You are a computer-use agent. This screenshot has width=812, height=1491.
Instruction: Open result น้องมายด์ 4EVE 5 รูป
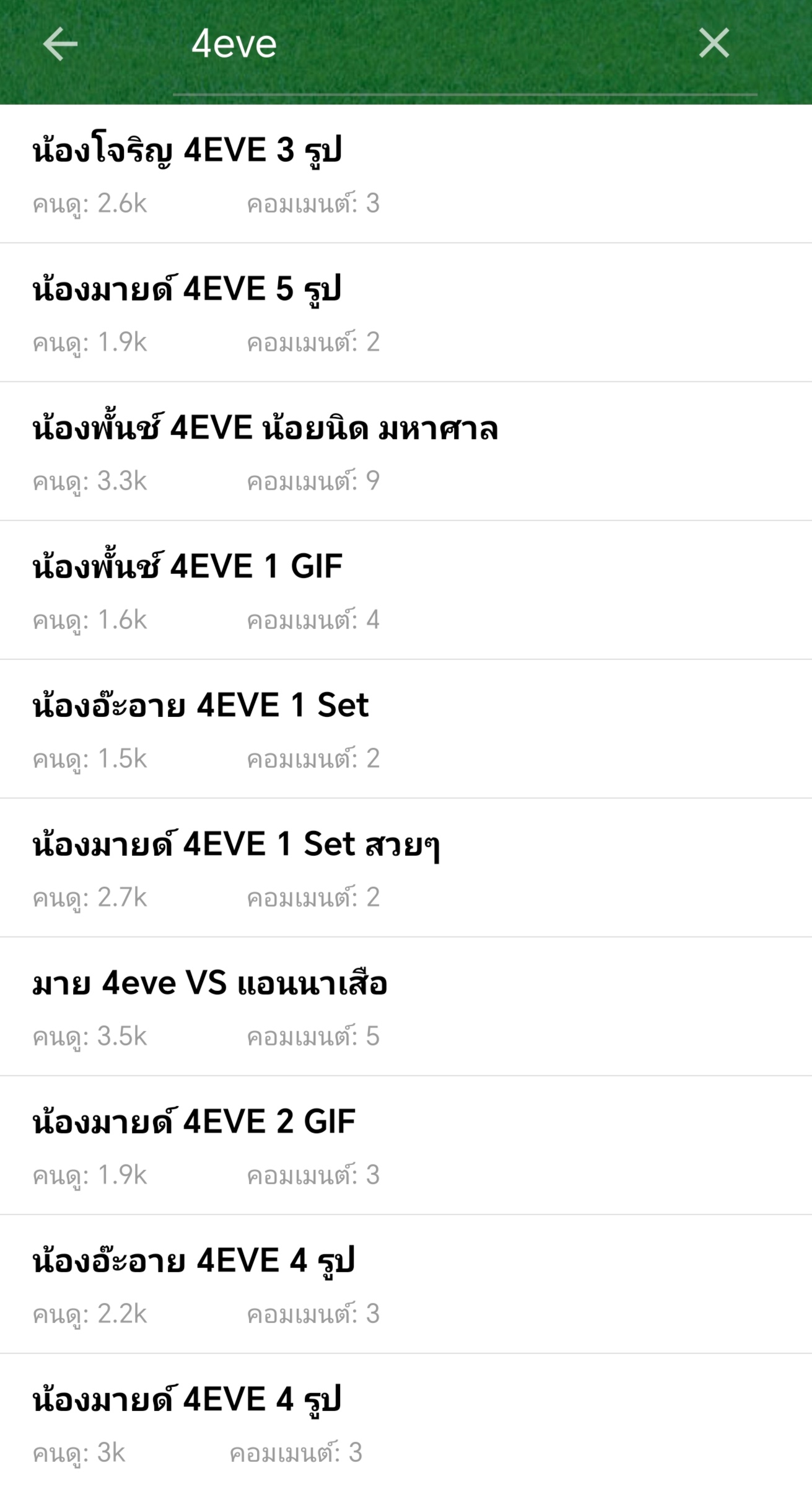(x=406, y=313)
